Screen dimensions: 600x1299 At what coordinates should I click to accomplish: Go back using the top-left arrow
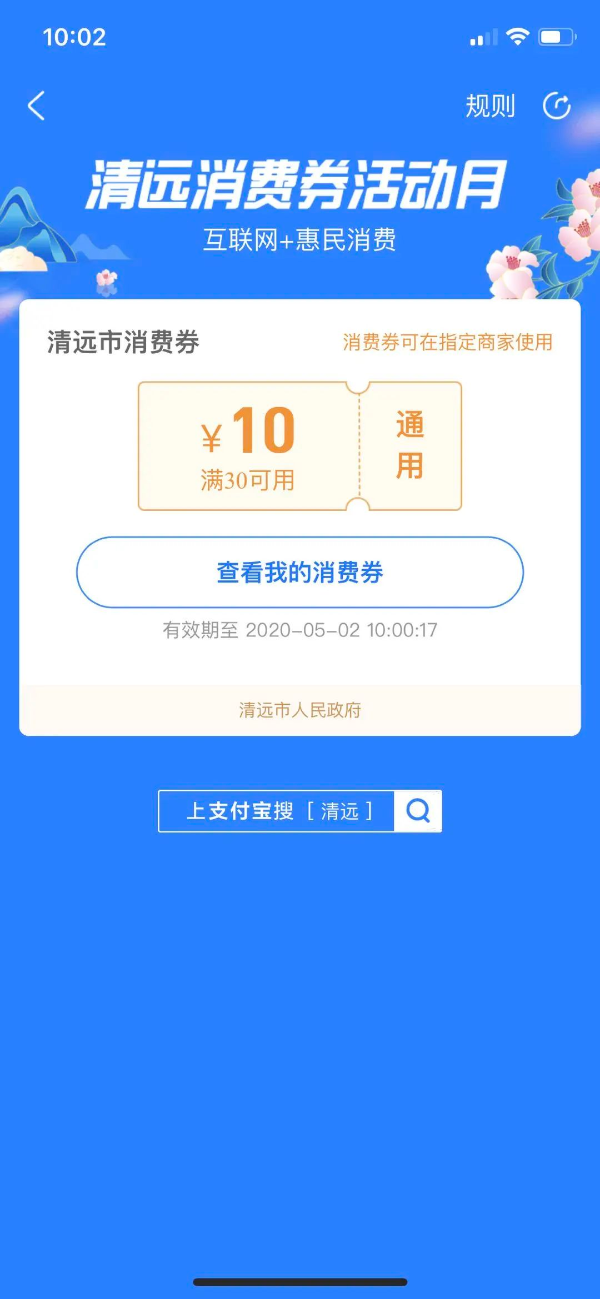tap(37, 106)
